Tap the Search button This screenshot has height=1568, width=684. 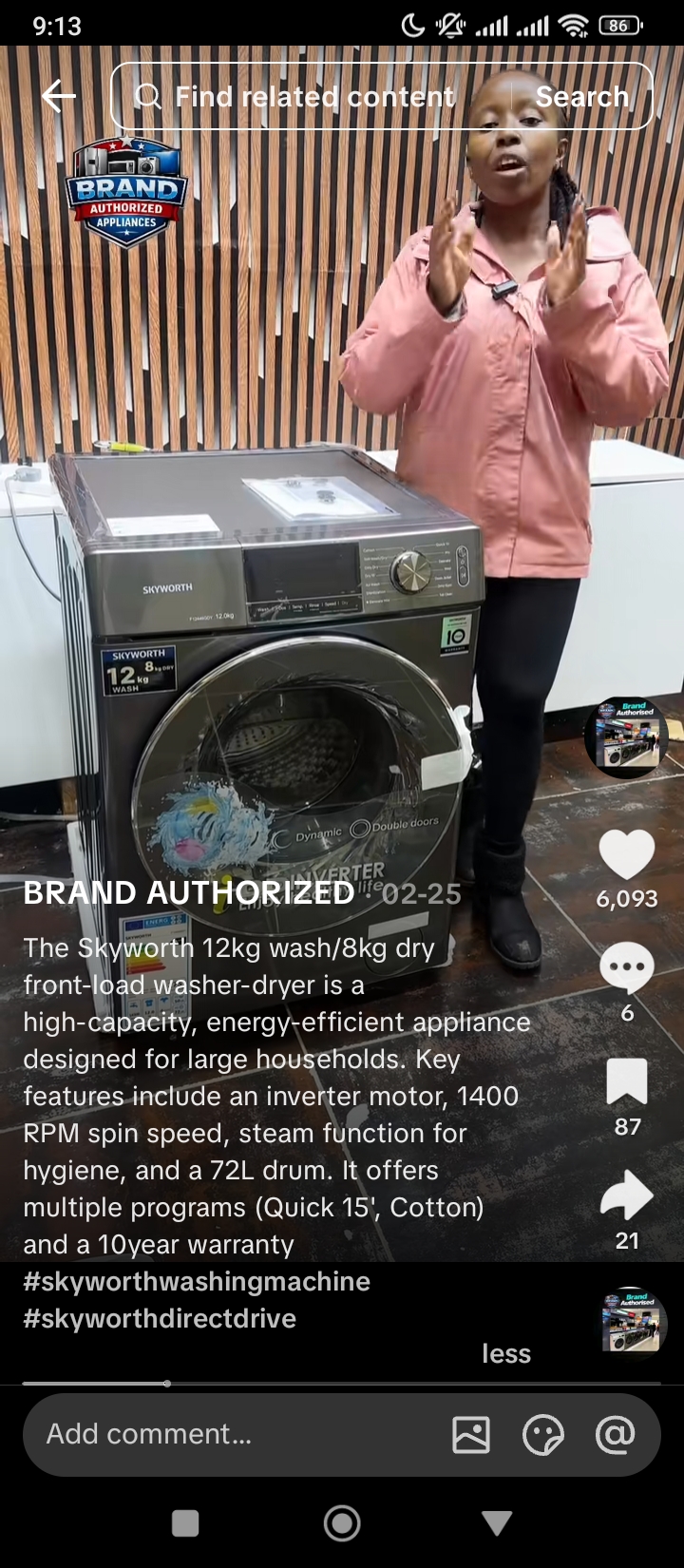pyautogui.click(x=581, y=96)
